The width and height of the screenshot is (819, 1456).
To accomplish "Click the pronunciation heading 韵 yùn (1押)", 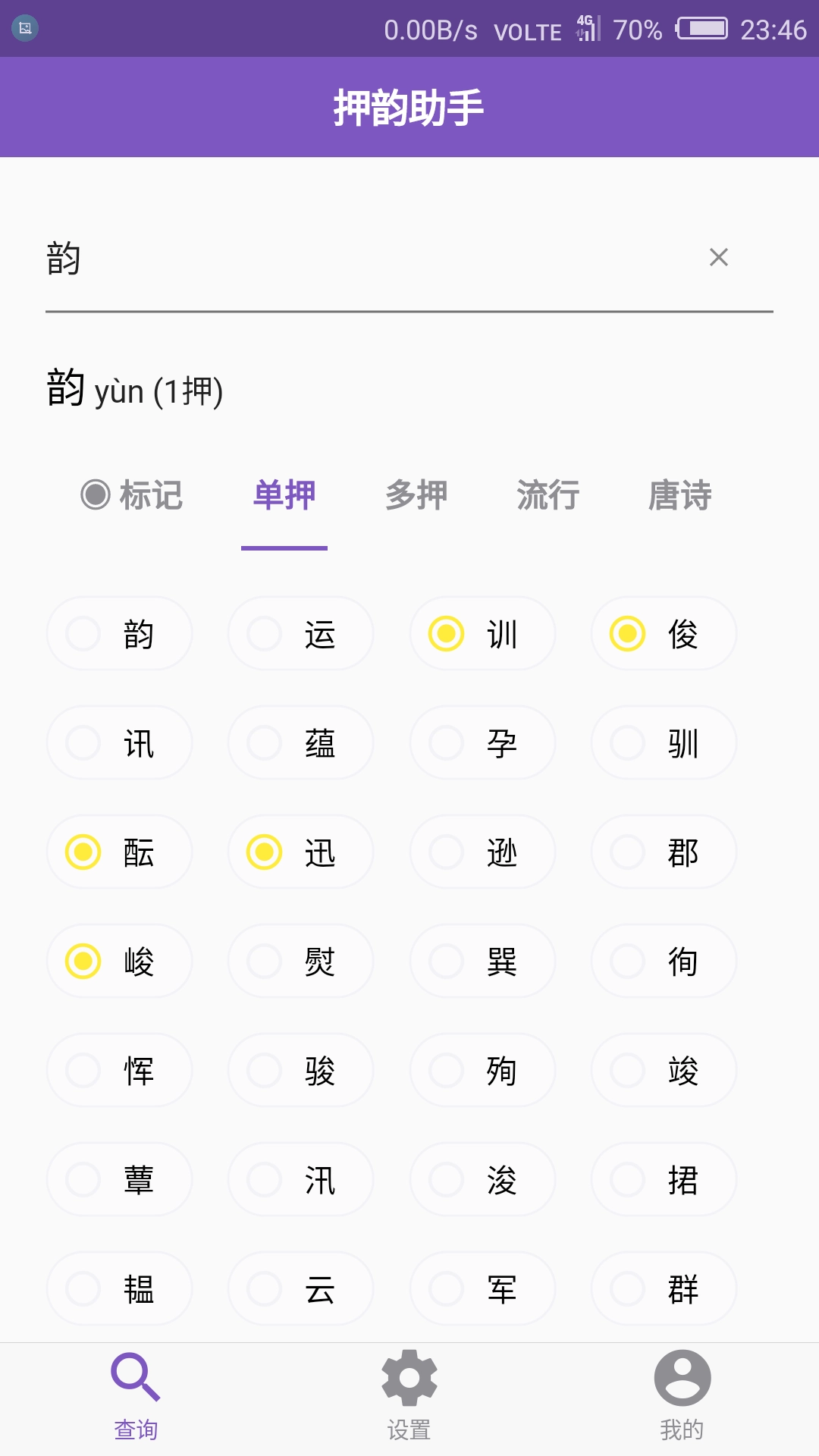I will pyautogui.click(x=133, y=391).
